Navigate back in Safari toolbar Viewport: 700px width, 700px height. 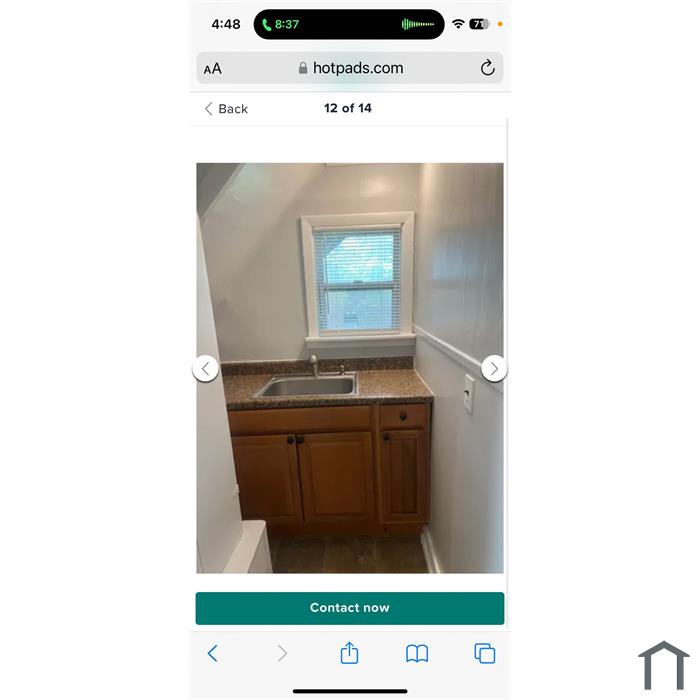212,653
